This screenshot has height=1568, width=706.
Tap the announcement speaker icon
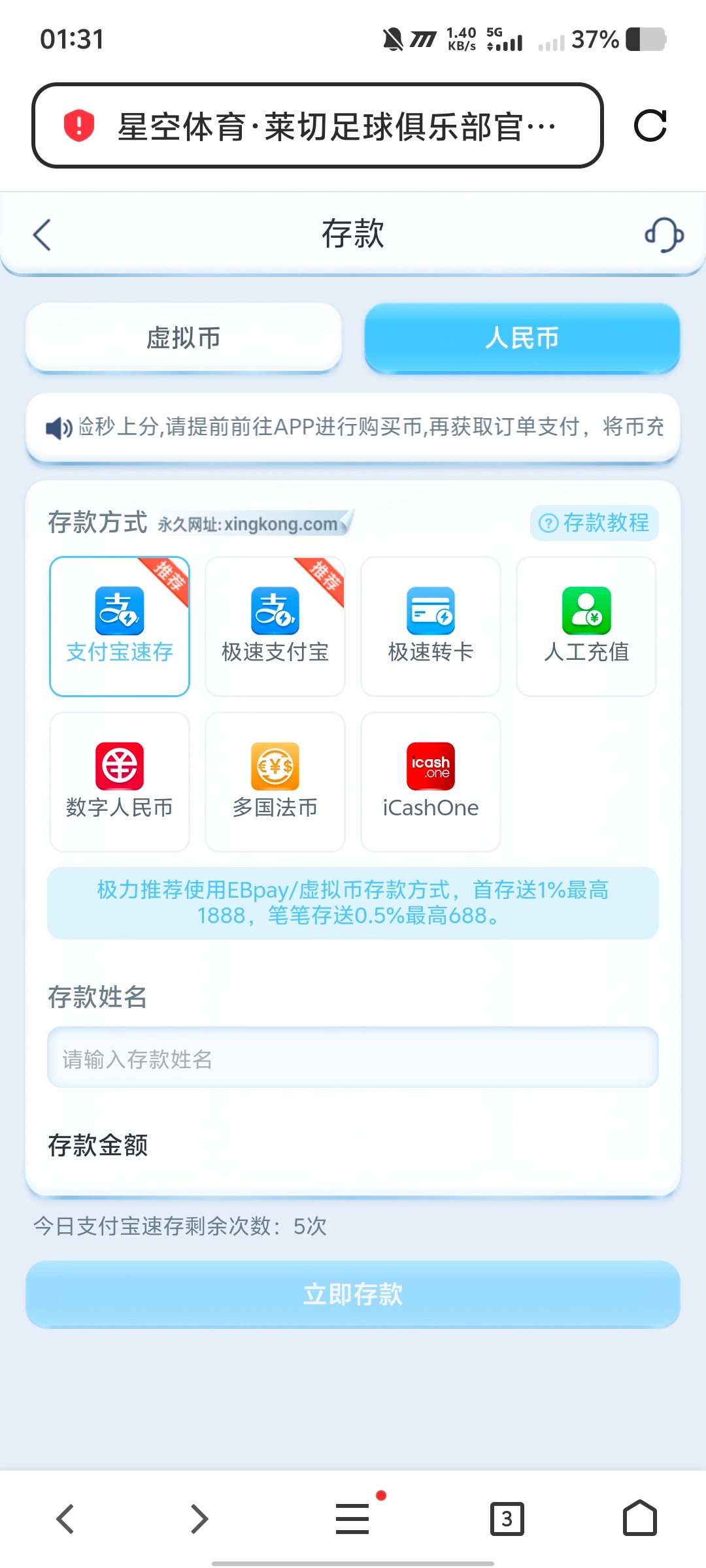(x=58, y=428)
